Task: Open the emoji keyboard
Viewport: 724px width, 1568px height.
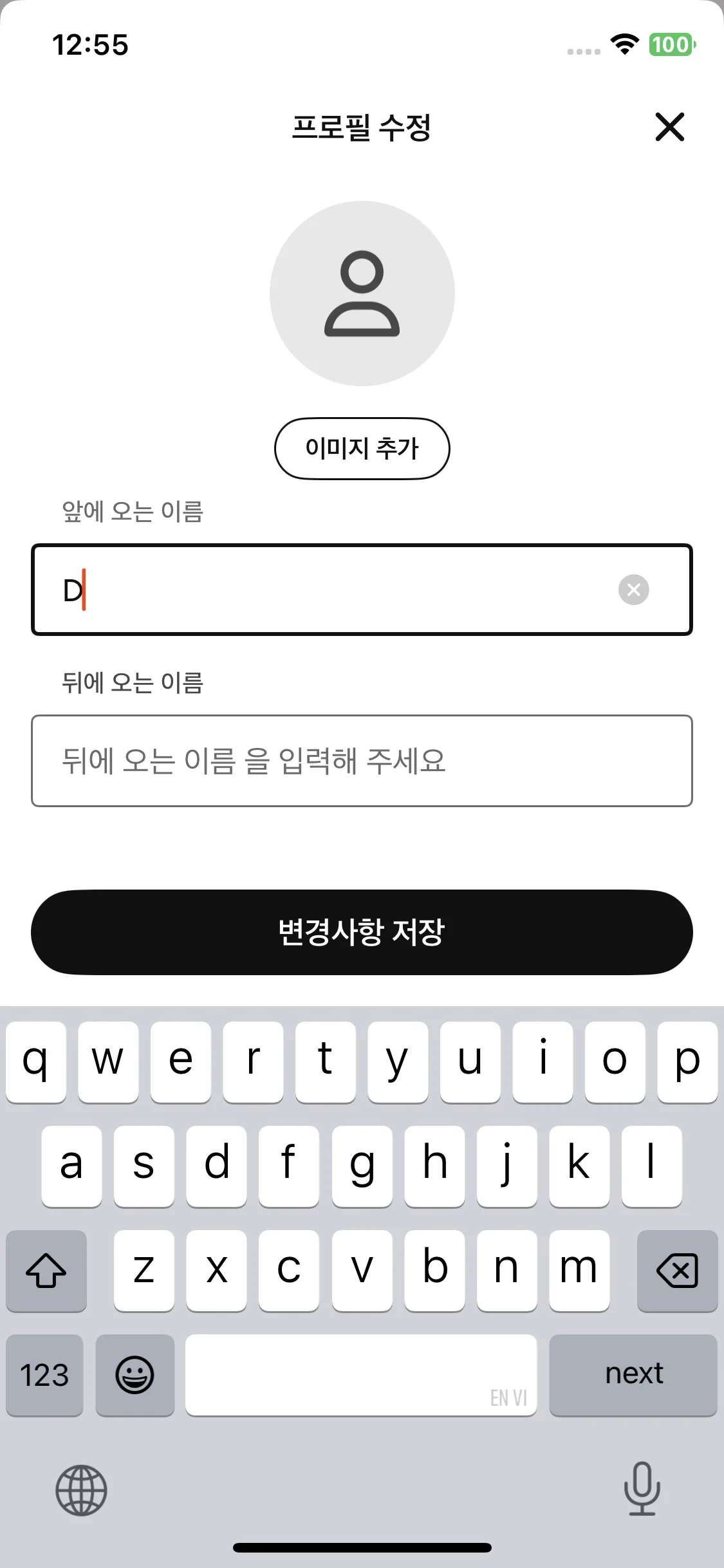Action: point(135,1374)
